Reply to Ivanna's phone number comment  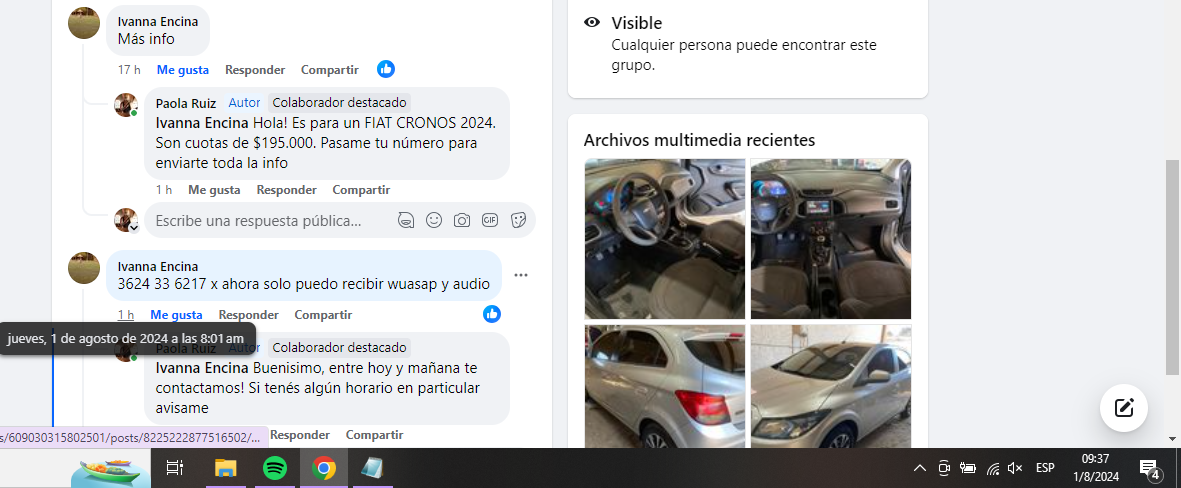click(248, 315)
